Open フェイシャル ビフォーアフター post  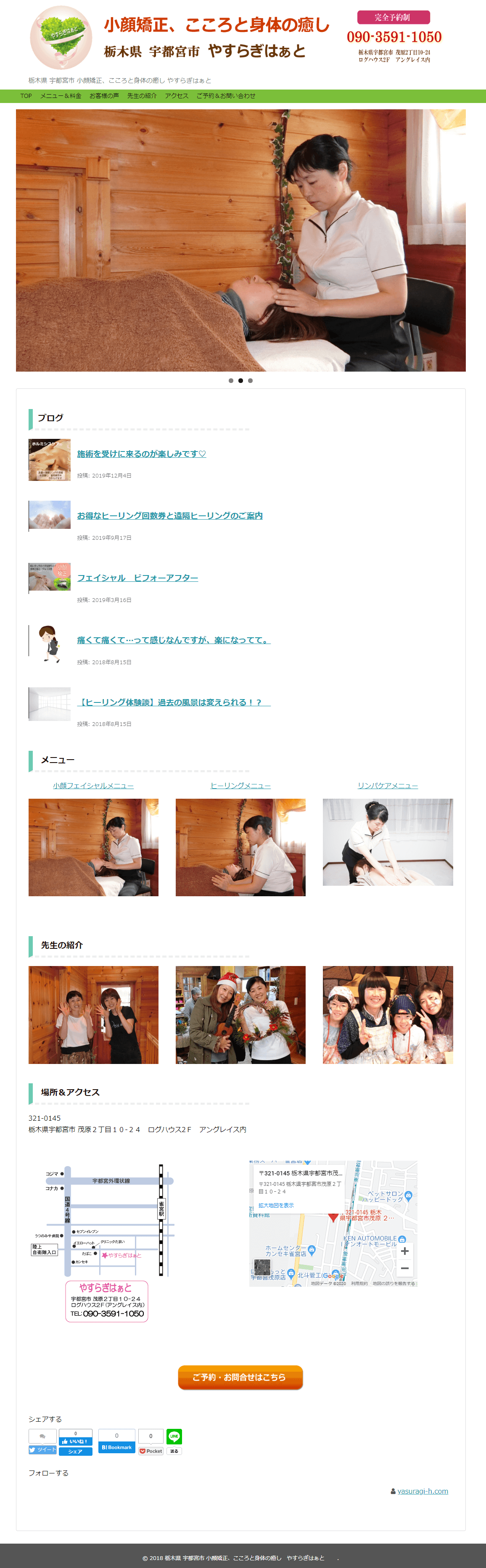tap(137, 578)
